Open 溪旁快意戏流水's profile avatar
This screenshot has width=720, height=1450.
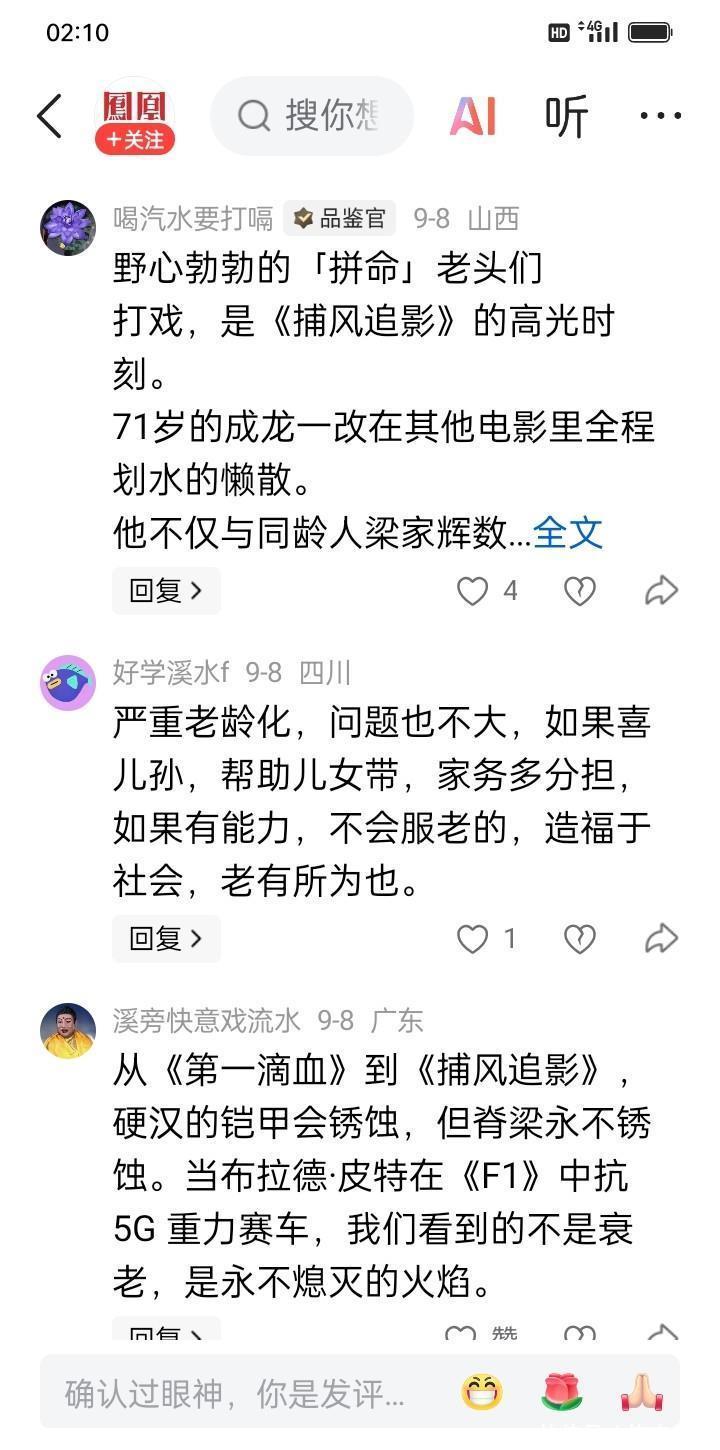point(68,1030)
